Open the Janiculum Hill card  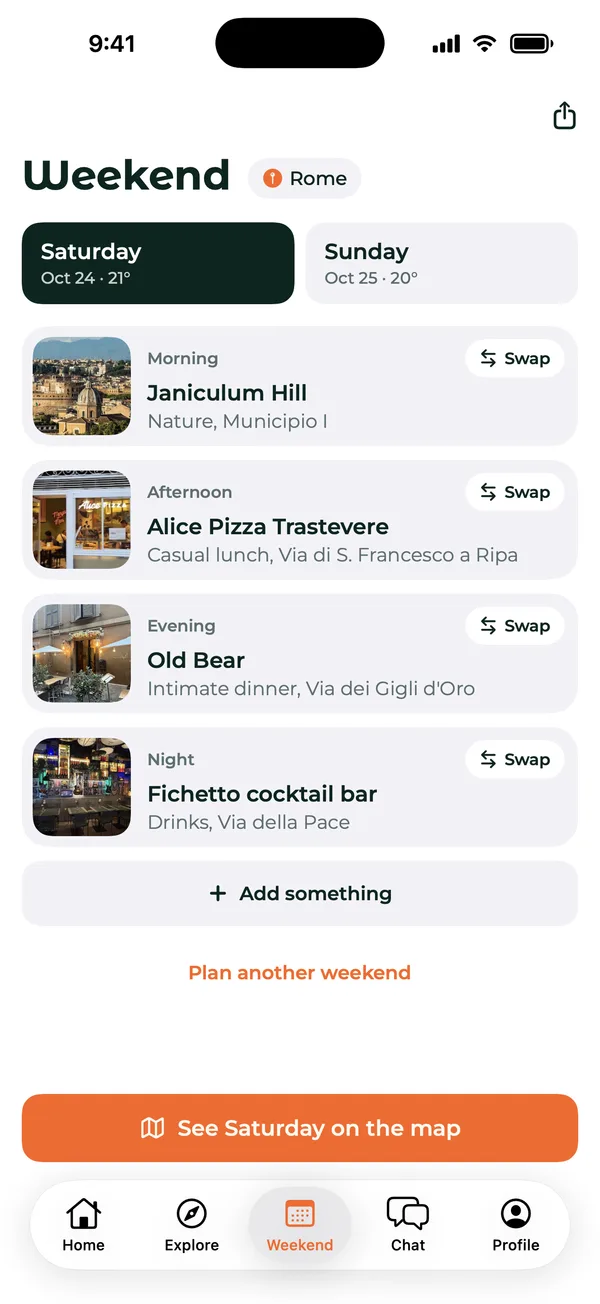tap(300, 386)
